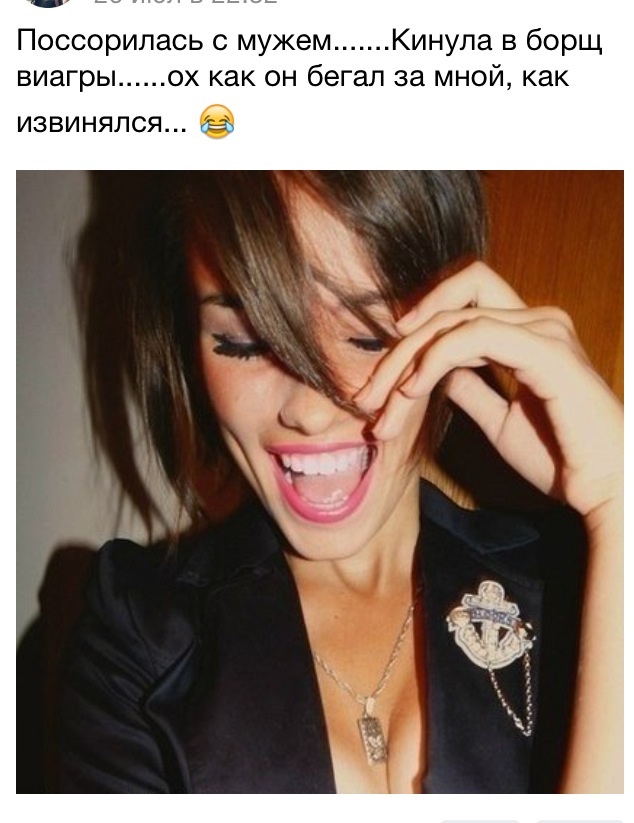
Task: Open the laughing woman photo in the post
Action: pos(319,481)
